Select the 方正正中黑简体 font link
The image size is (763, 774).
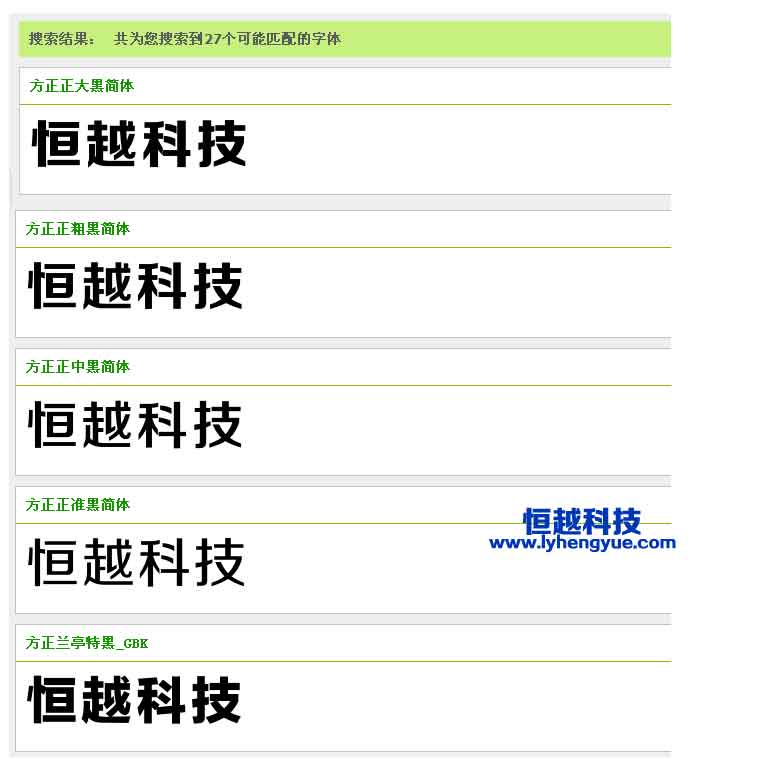(78, 367)
